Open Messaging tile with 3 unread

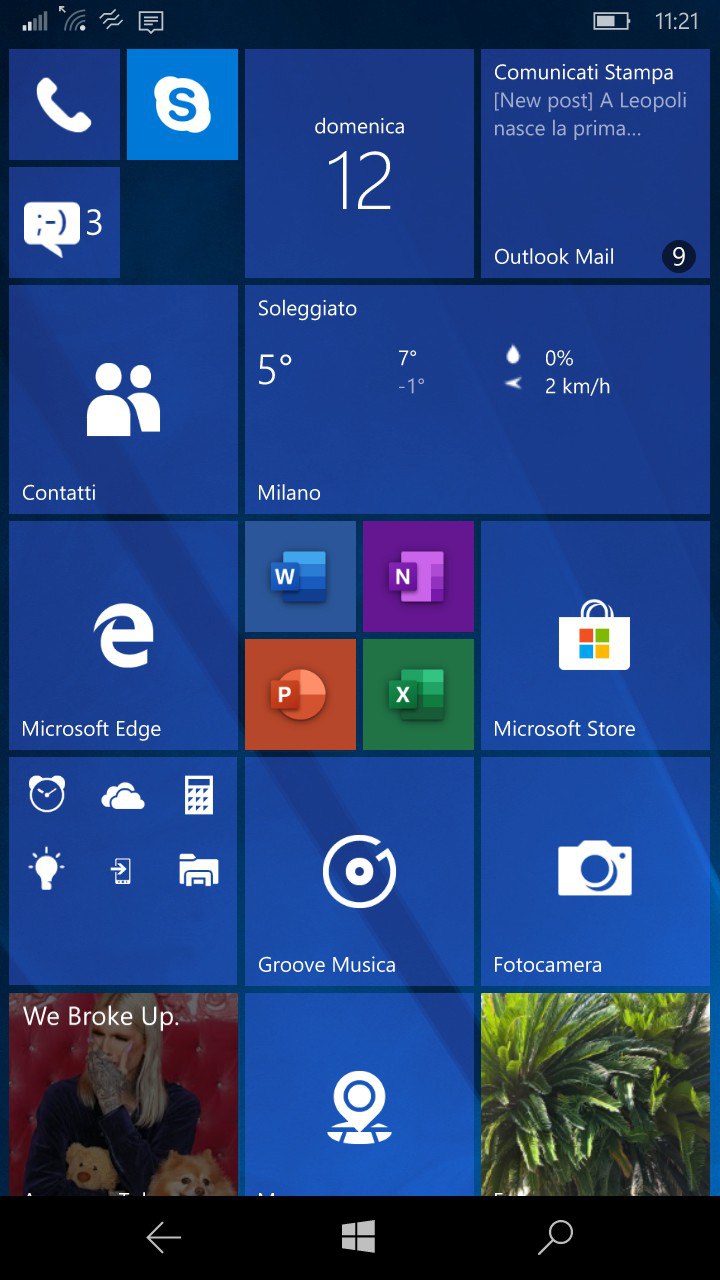tap(64, 223)
